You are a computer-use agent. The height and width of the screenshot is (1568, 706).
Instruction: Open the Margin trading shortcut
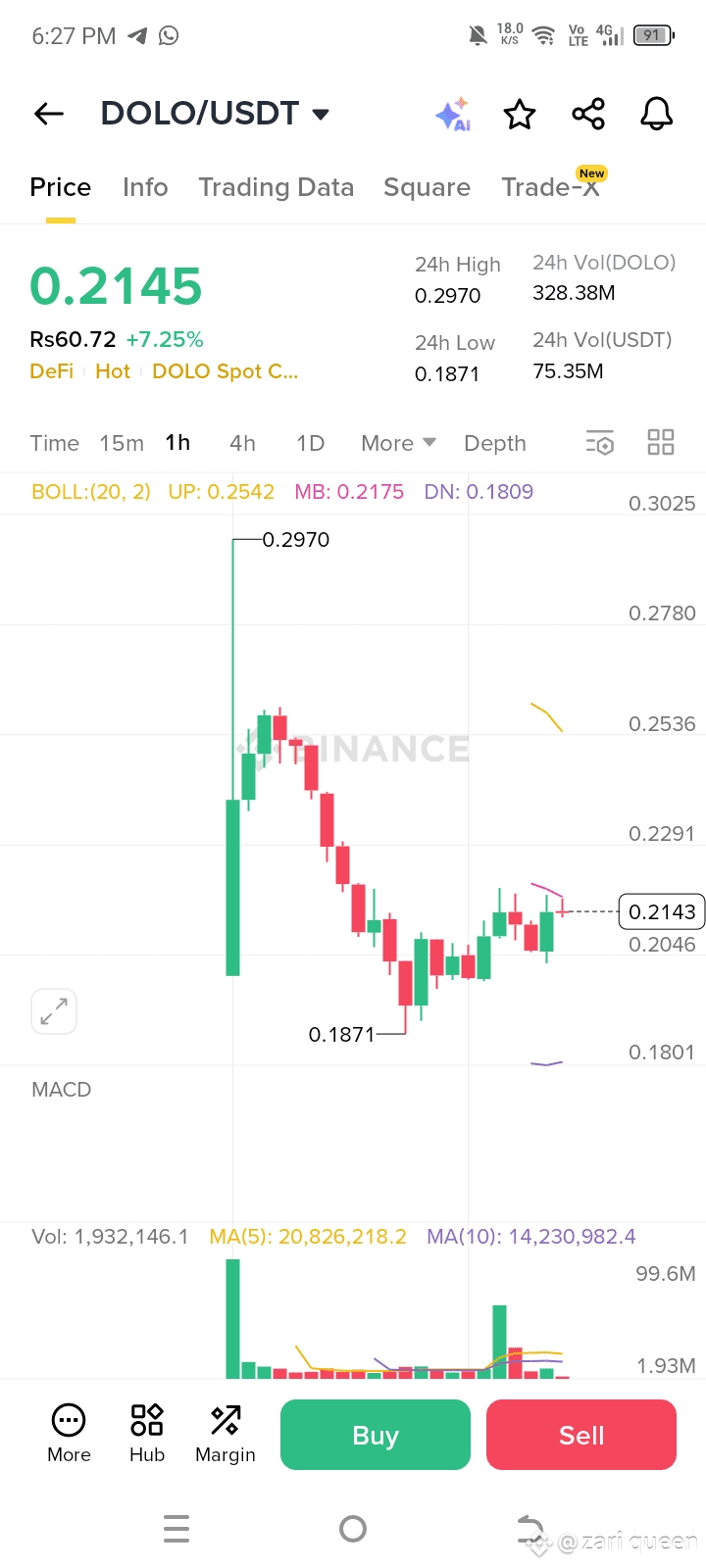click(225, 1433)
